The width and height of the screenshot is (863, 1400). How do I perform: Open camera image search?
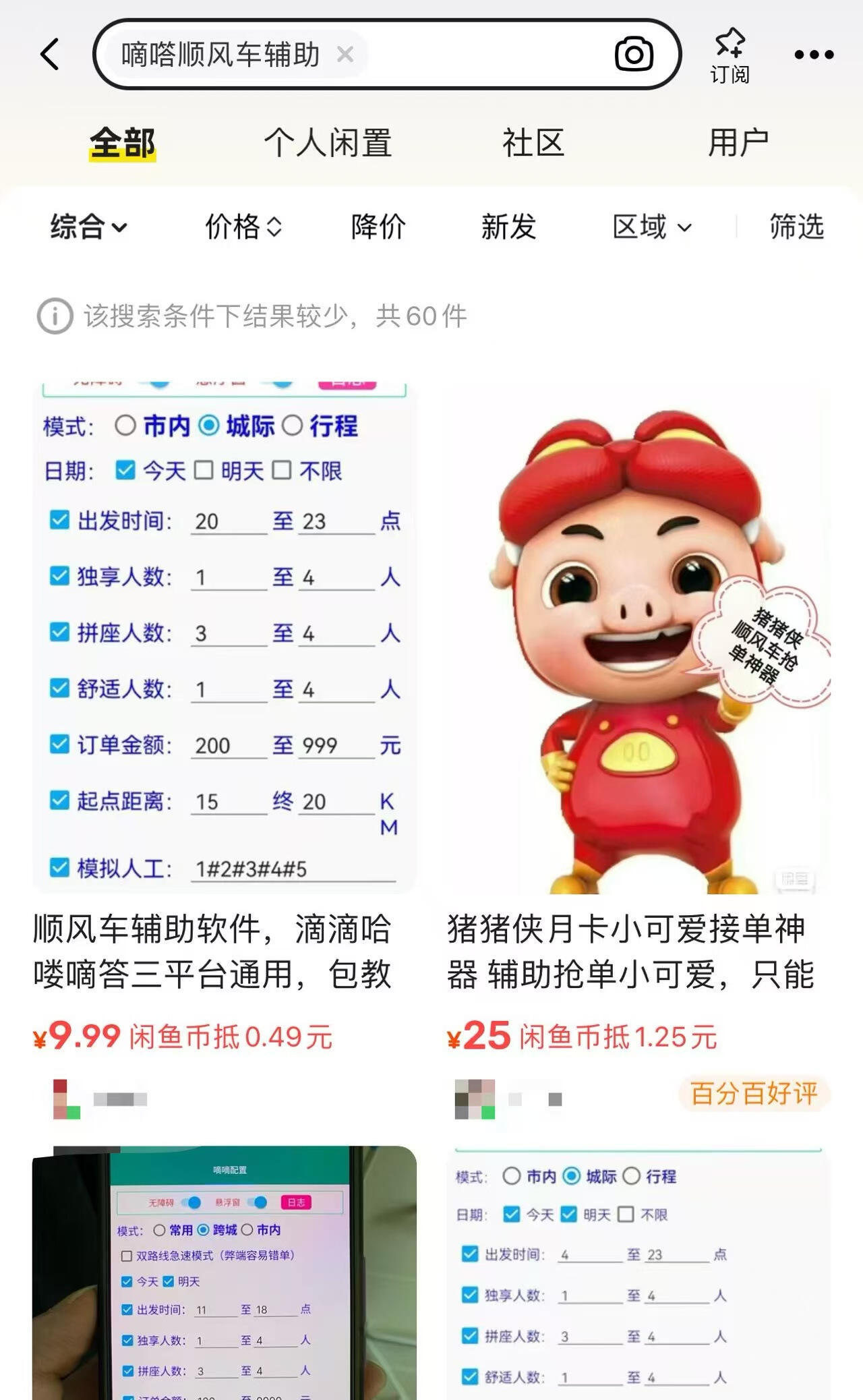pos(634,54)
